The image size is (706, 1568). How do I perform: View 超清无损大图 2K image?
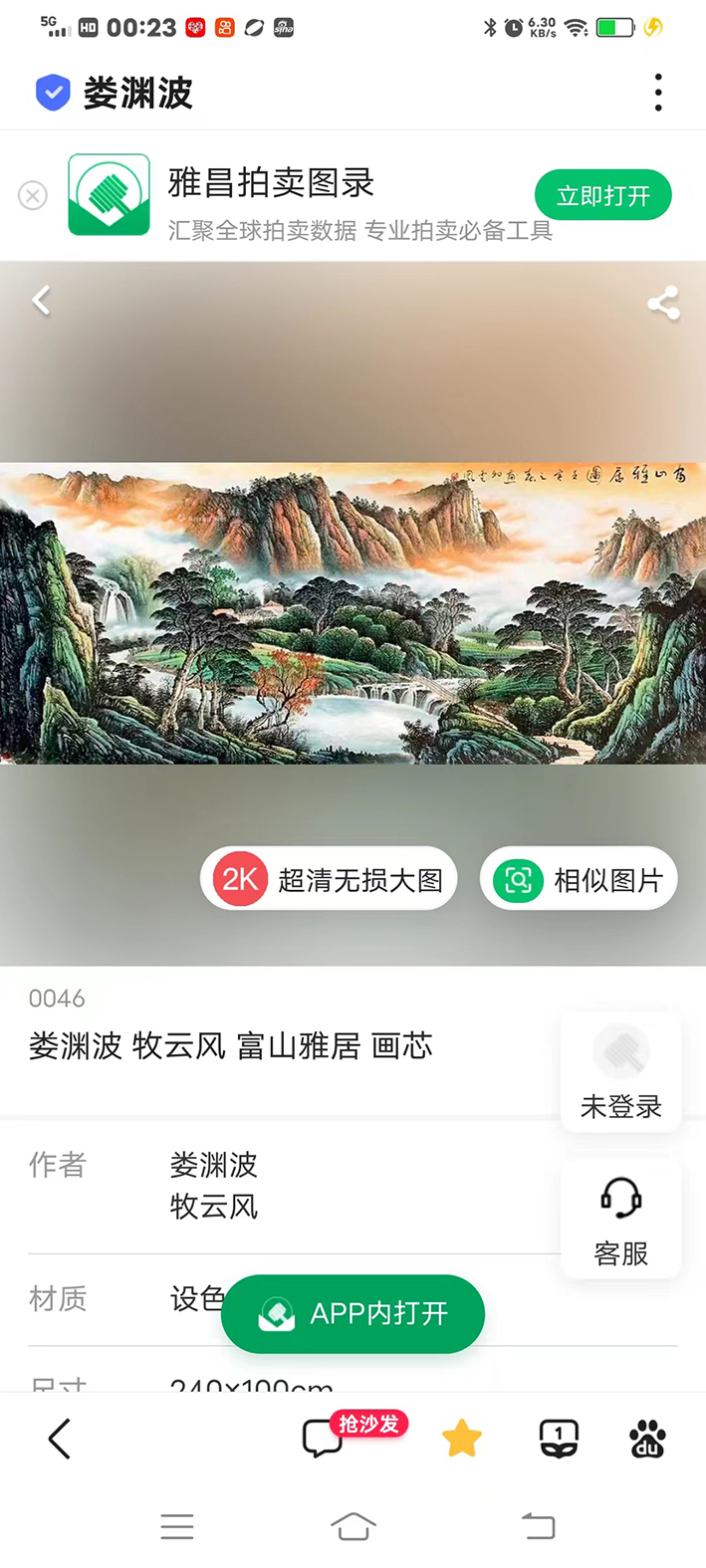(x=329, y=879)
